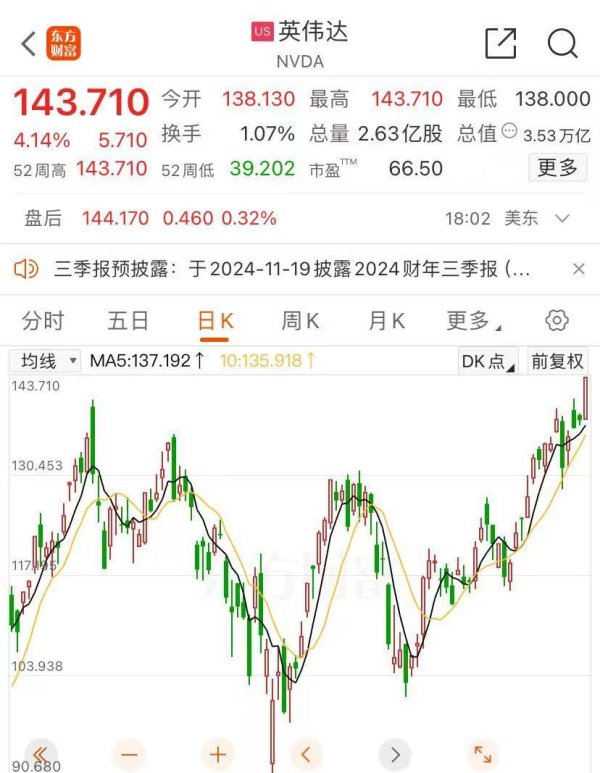Viewport: 600px width, 773px height.
Task: Share this NVDA stock page
Action: pyautogui.click(x=500, y=43)
